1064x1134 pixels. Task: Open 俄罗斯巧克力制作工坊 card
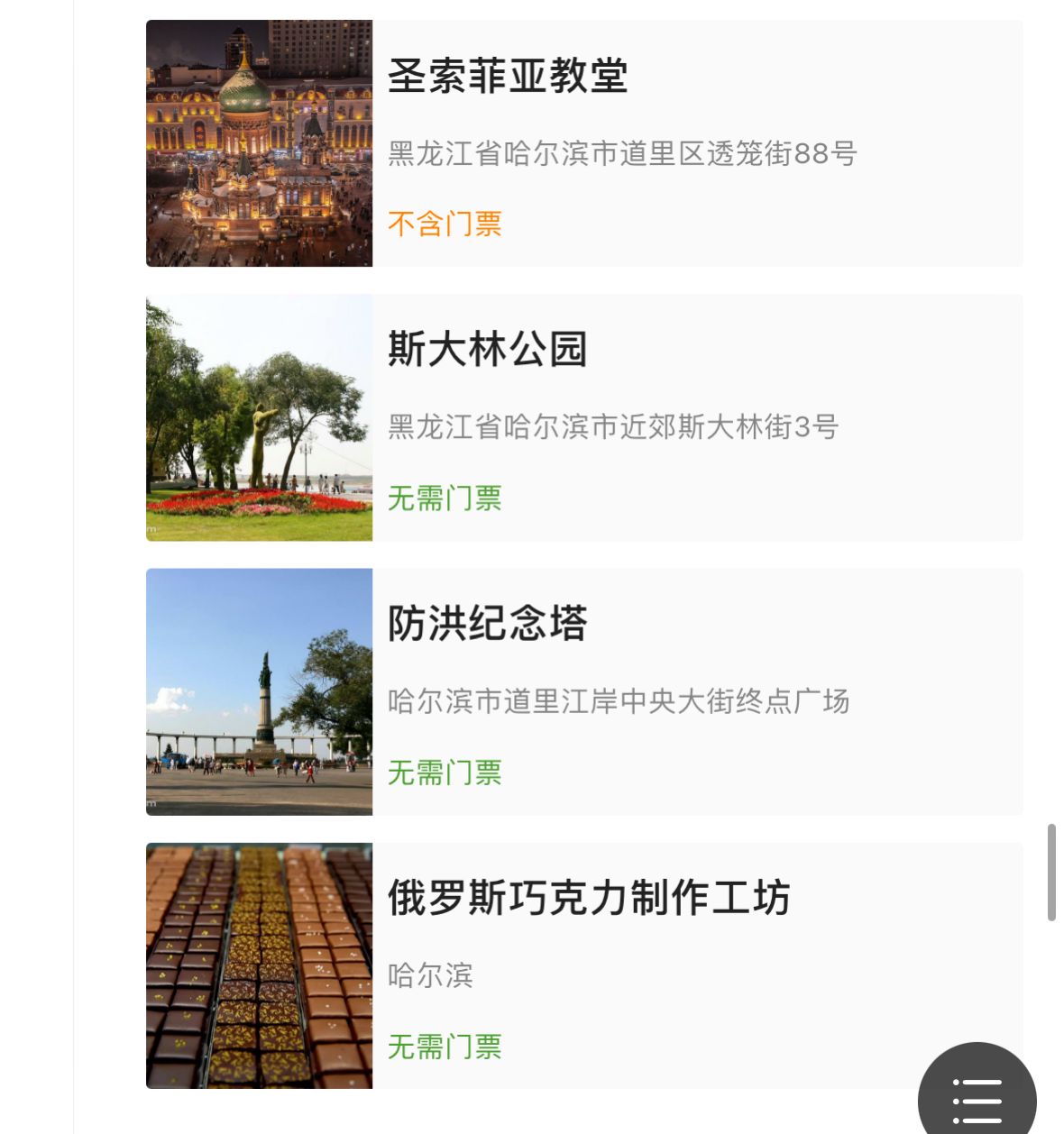tap(583, 965)
